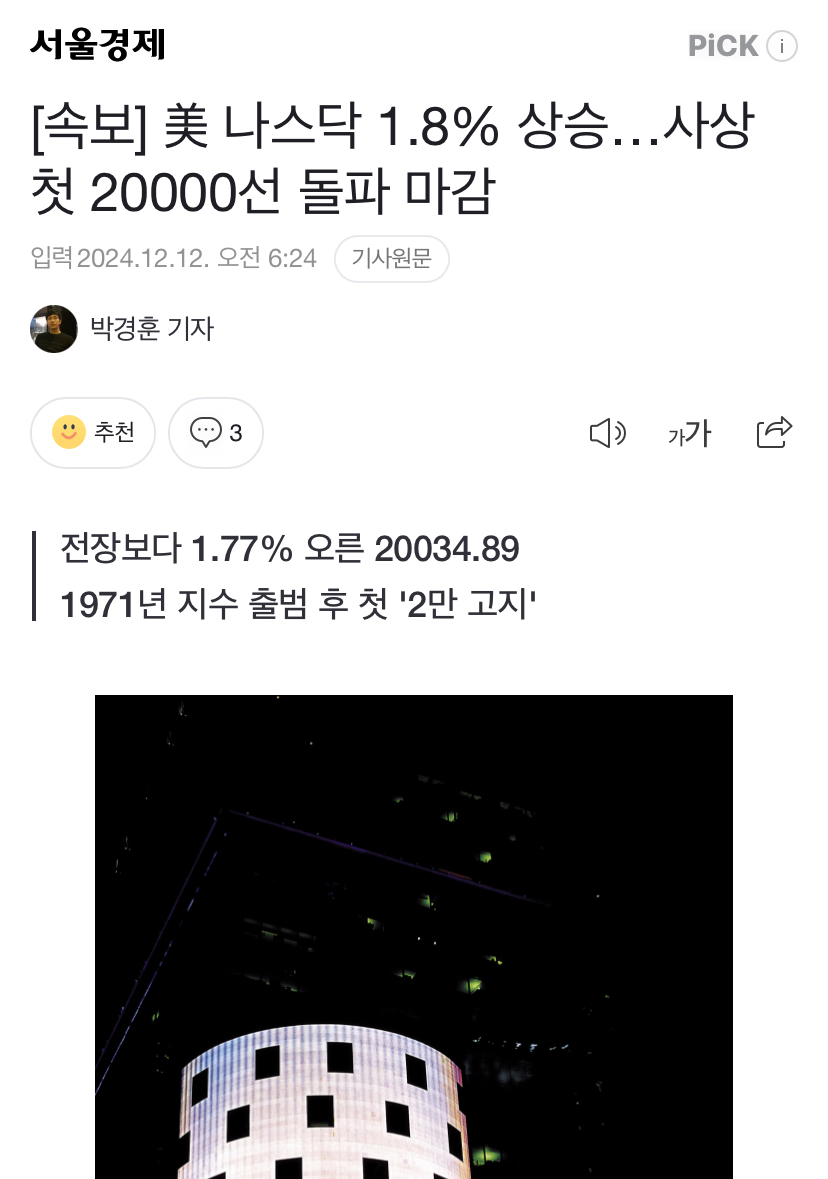Screen dimensions: 828x1179
Task: Open the 서울경제 publisher page
Action: point(97,45)
